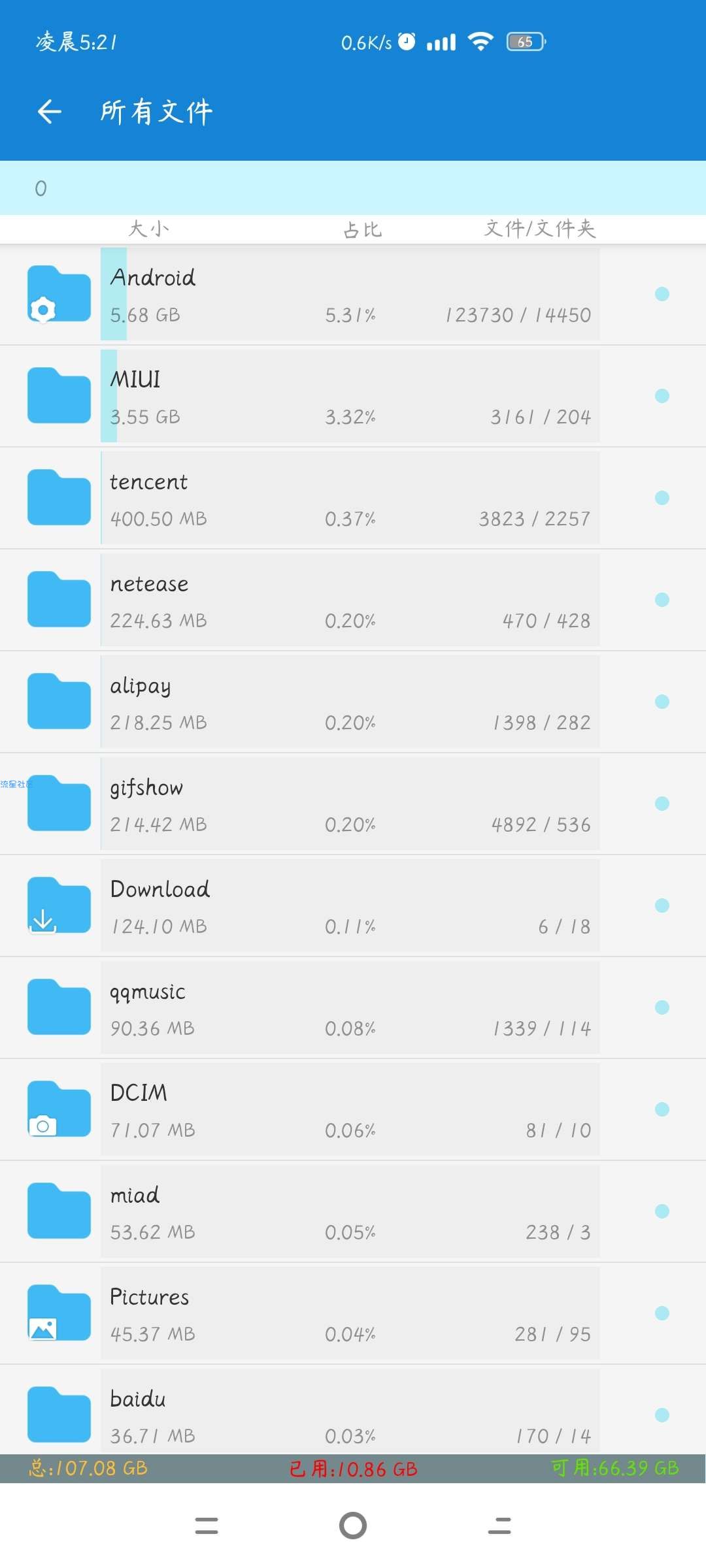
Task: Open the alipay folder
Action: point(353,702)
